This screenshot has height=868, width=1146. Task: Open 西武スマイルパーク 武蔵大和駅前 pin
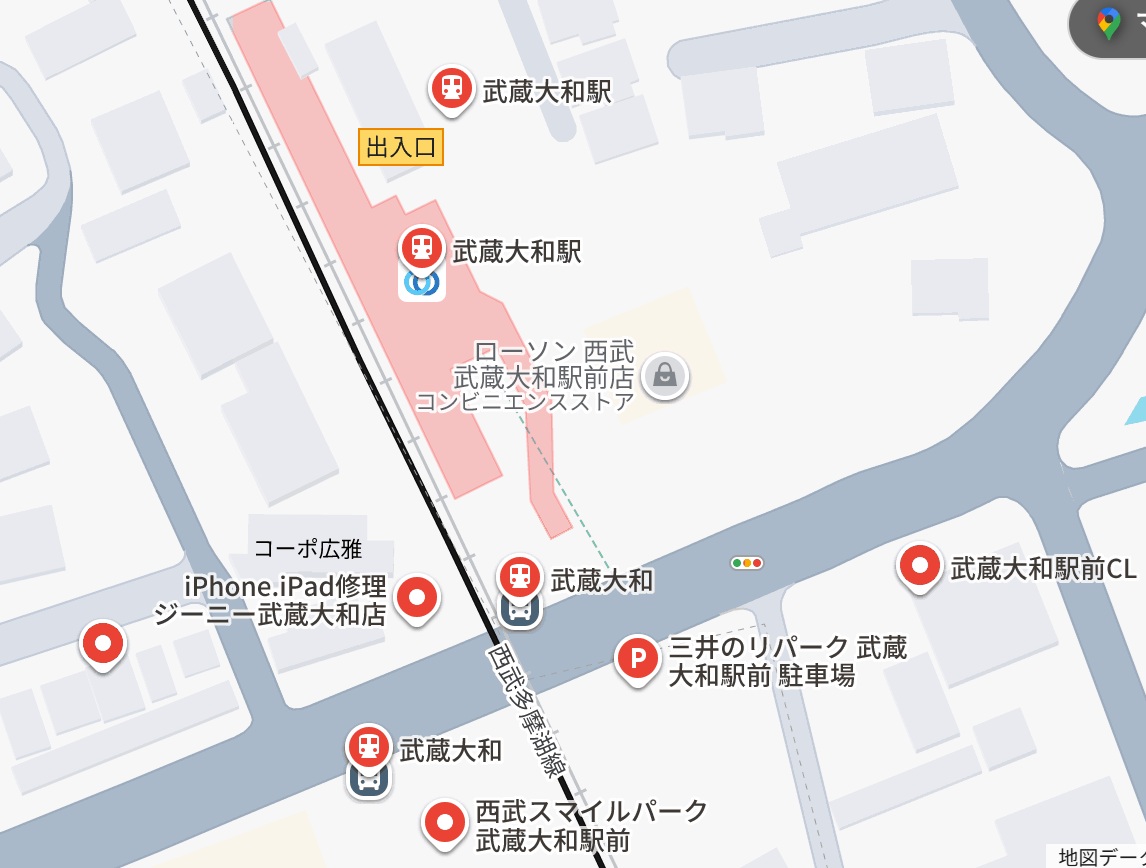click(x=444, y=825)
